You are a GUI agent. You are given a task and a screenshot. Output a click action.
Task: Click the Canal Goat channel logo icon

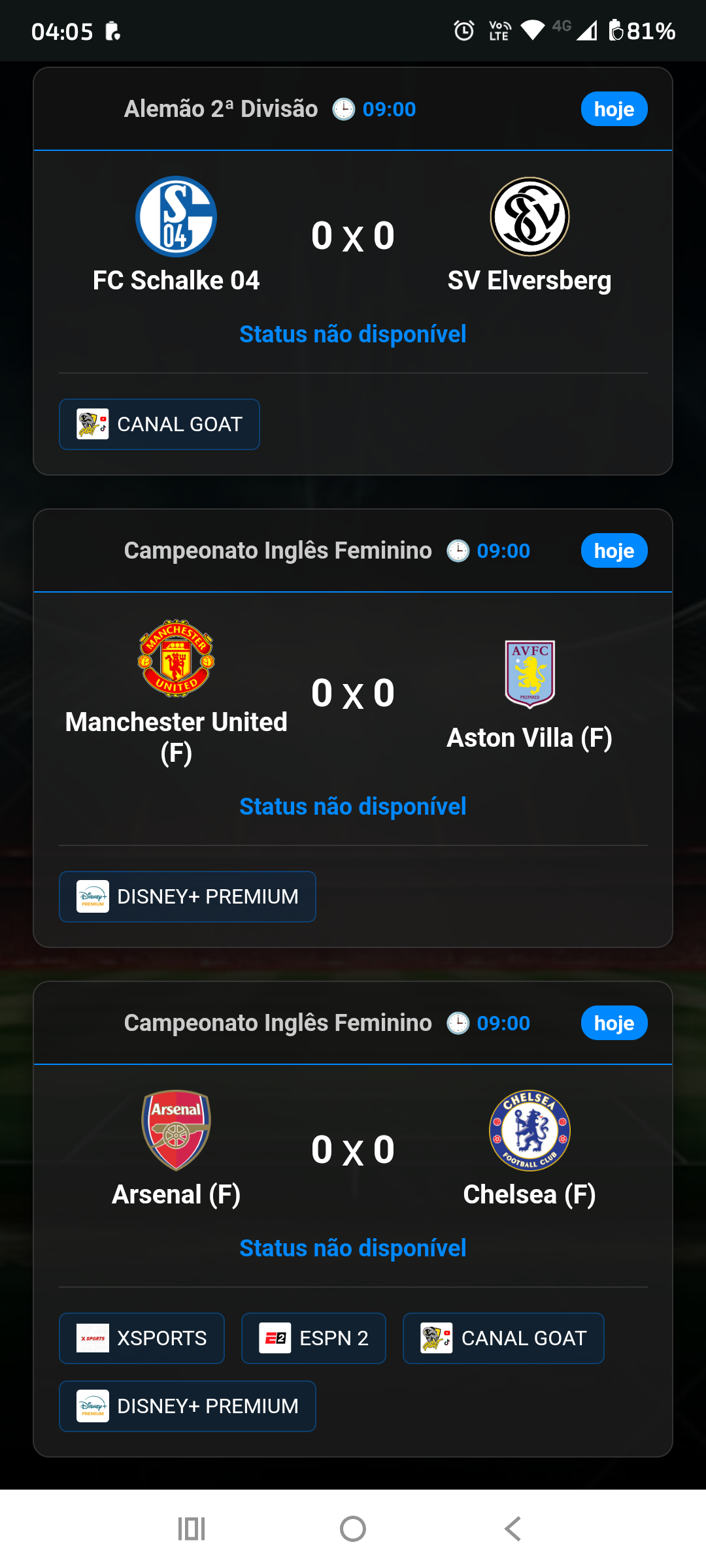coord(93,423)
